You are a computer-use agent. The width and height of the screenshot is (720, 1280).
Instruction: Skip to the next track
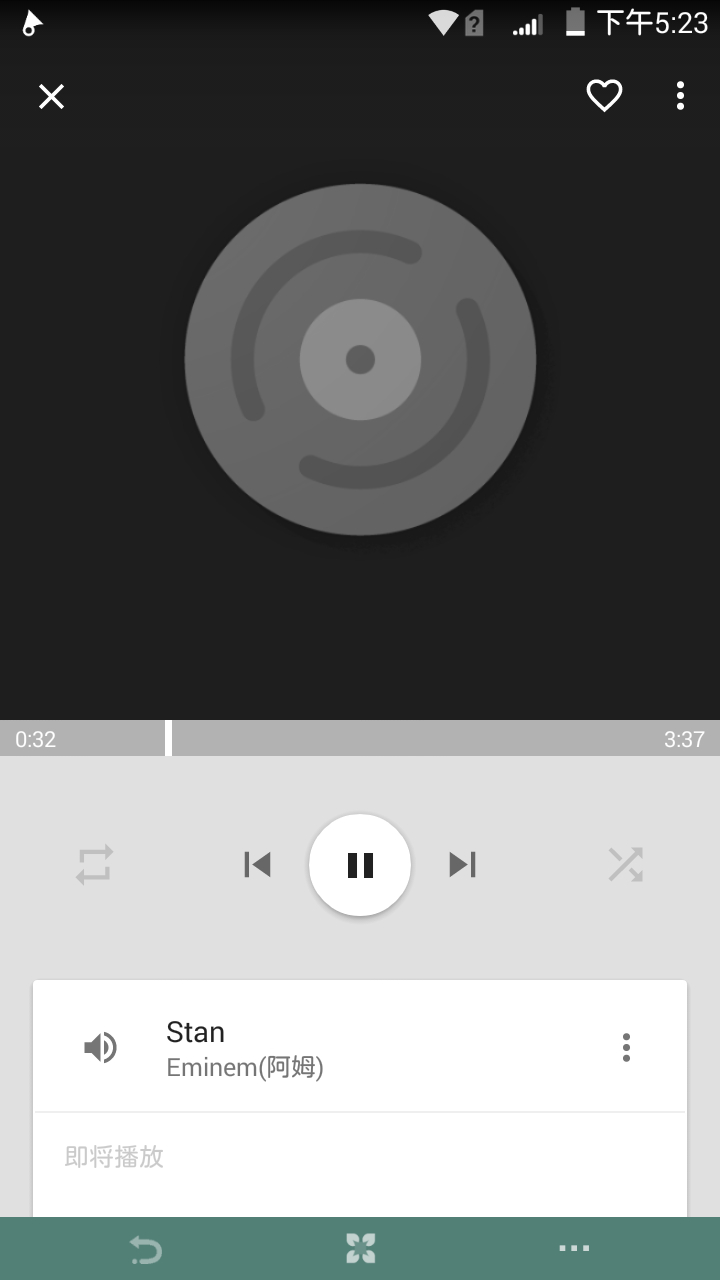click(462, 865)
